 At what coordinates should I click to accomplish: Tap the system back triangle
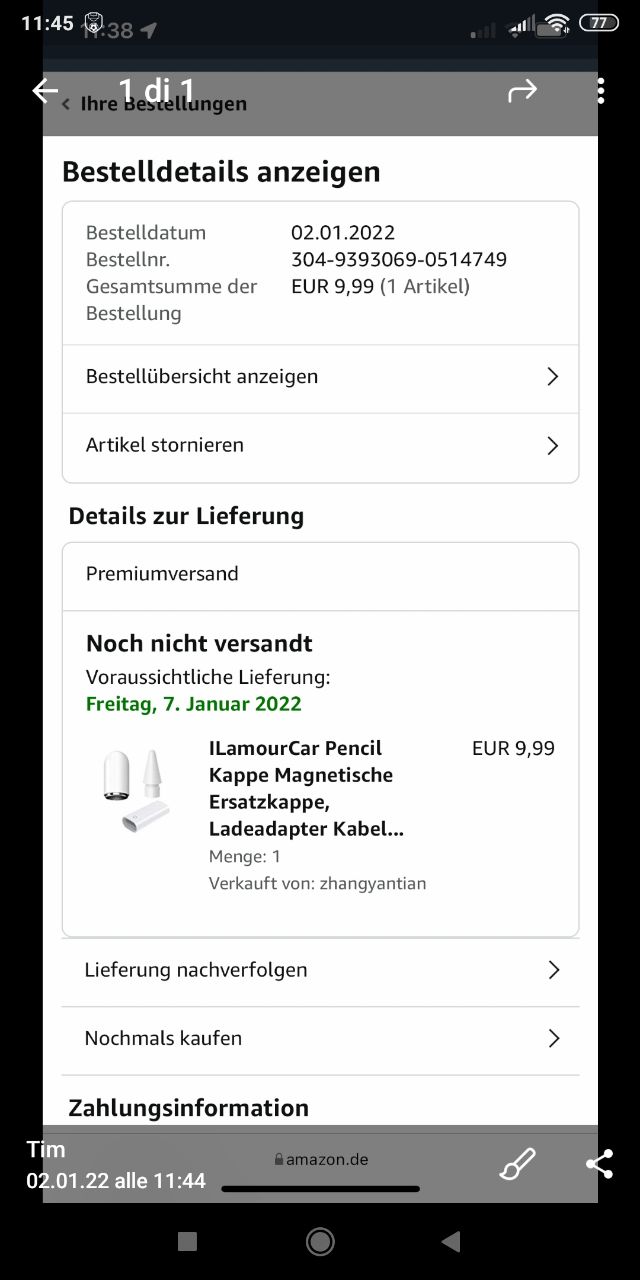(450, 1241)
